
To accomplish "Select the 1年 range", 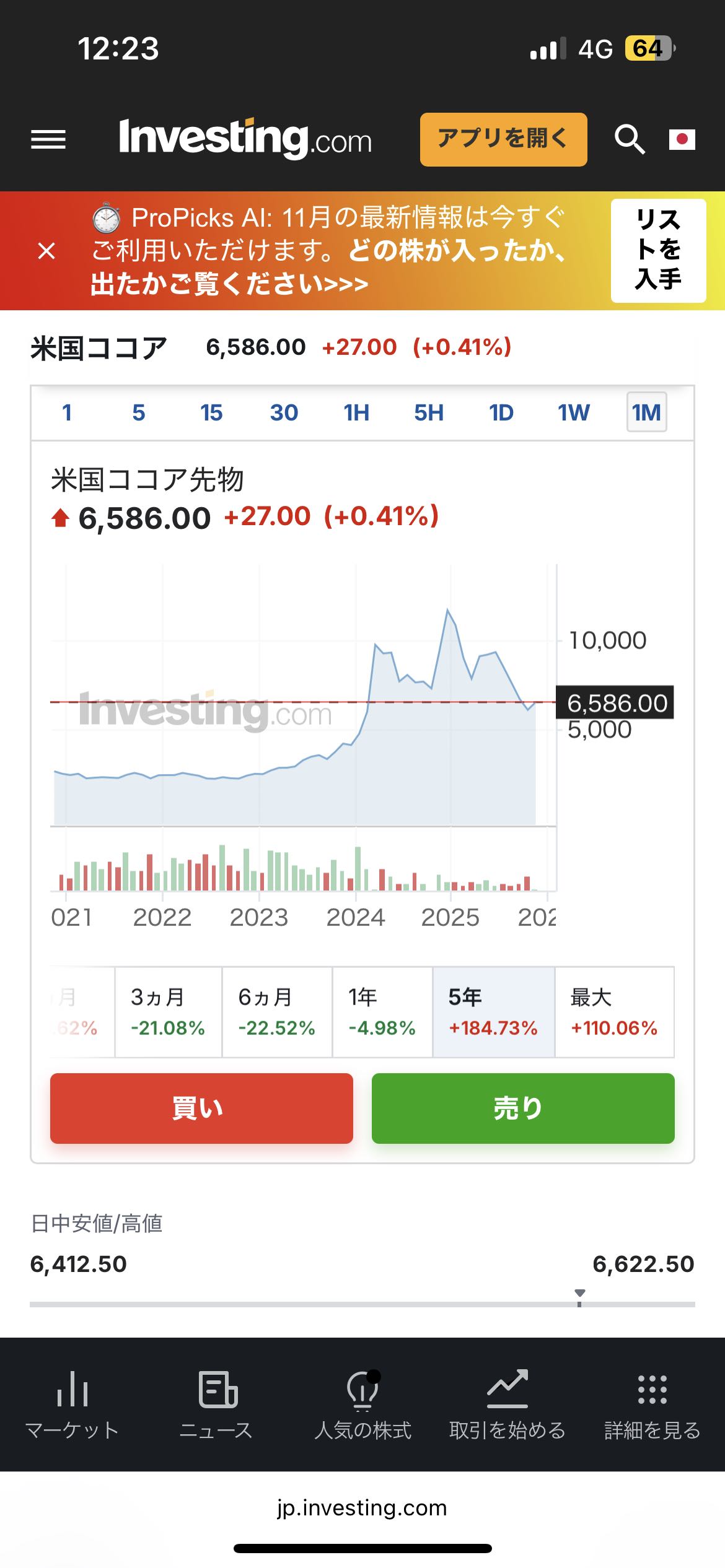I will 382,1012.
